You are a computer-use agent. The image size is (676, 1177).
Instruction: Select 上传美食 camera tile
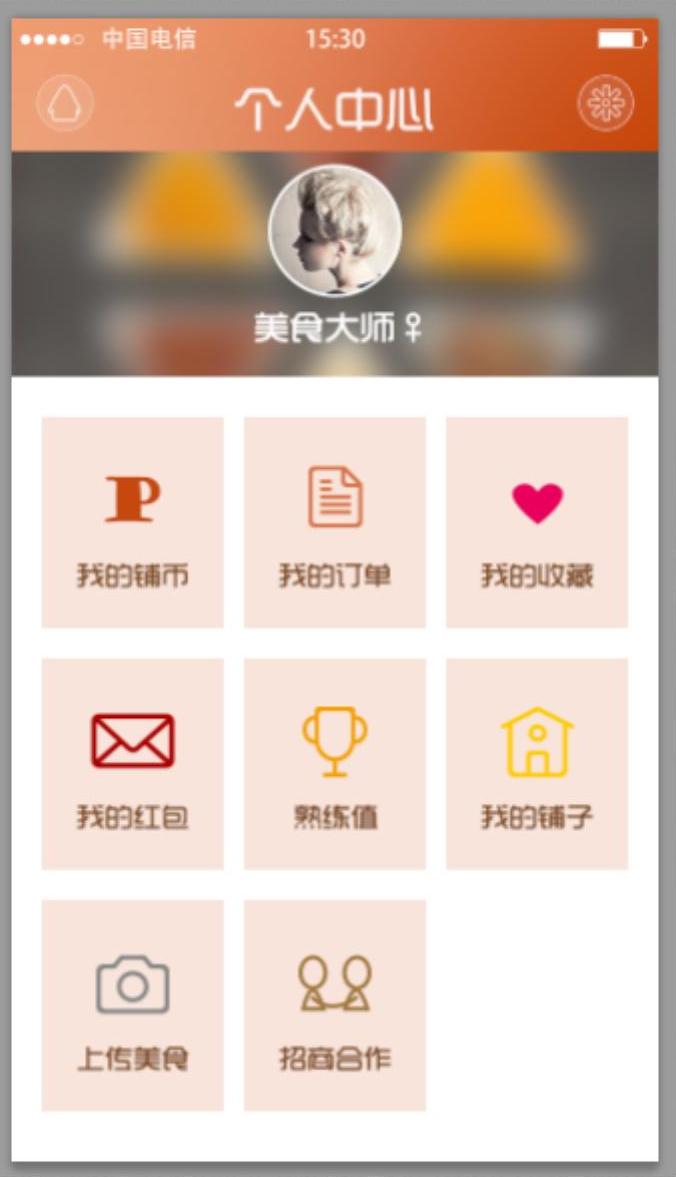tap(132, 1005)
